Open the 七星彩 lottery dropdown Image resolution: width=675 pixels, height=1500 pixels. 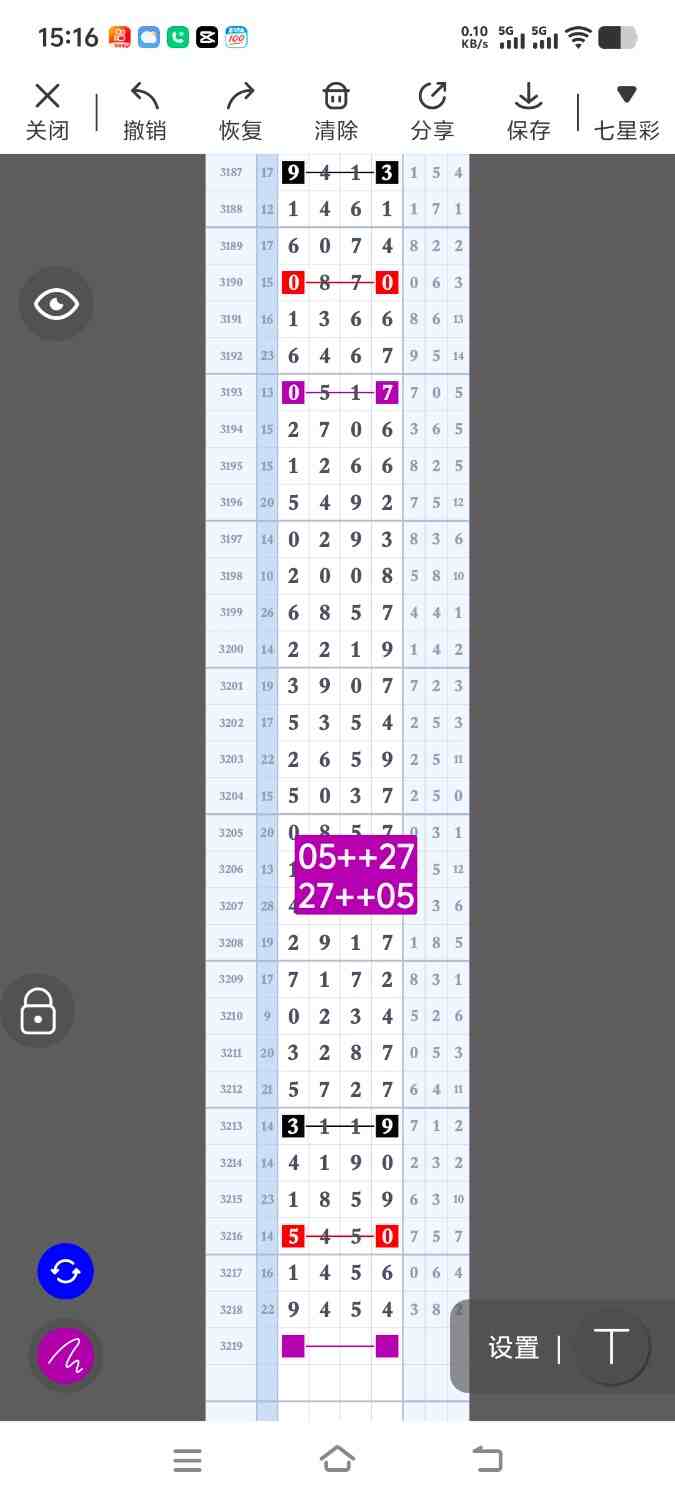coord(627,112)
